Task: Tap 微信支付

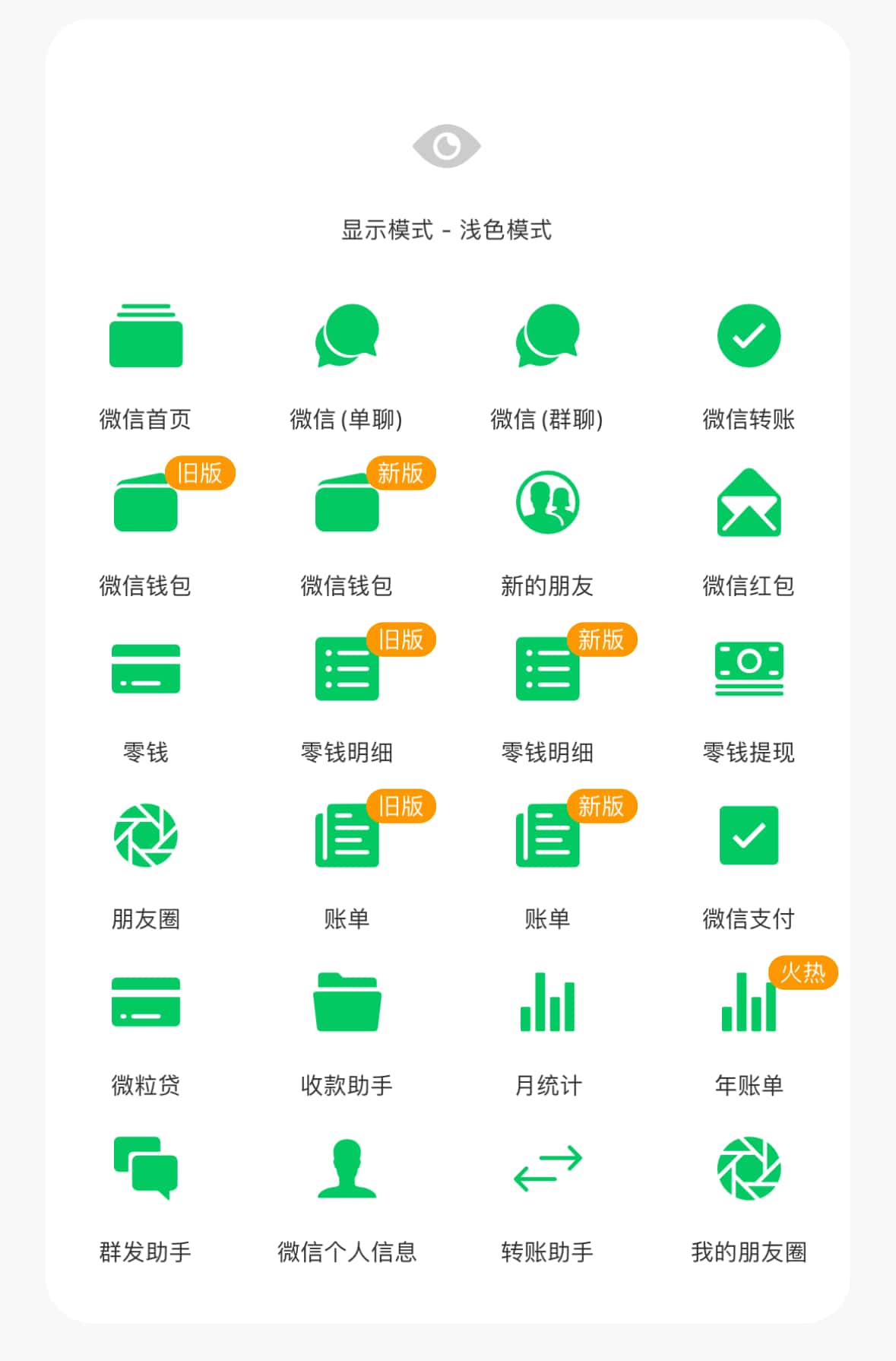Action: [749, 836]
